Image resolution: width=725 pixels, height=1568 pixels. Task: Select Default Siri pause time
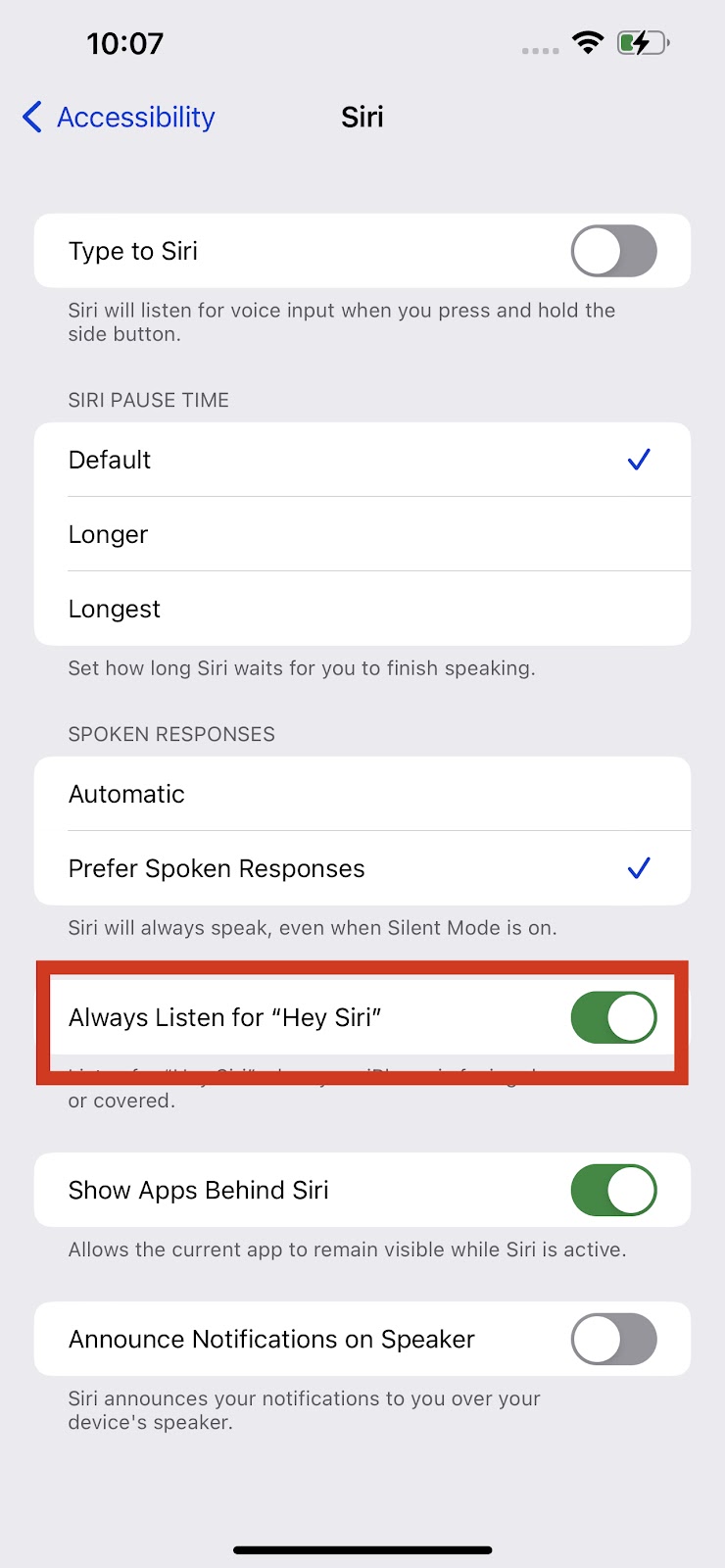tap(362, 460)
